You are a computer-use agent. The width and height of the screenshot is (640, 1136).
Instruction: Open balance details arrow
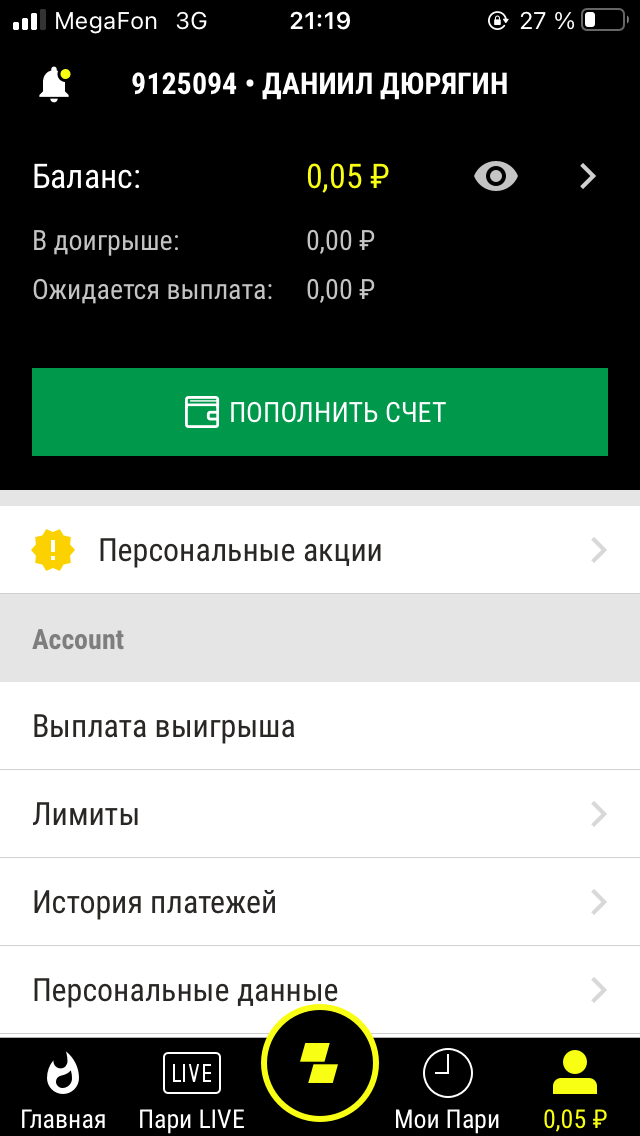pyautogui.click(x=588, y=177)
